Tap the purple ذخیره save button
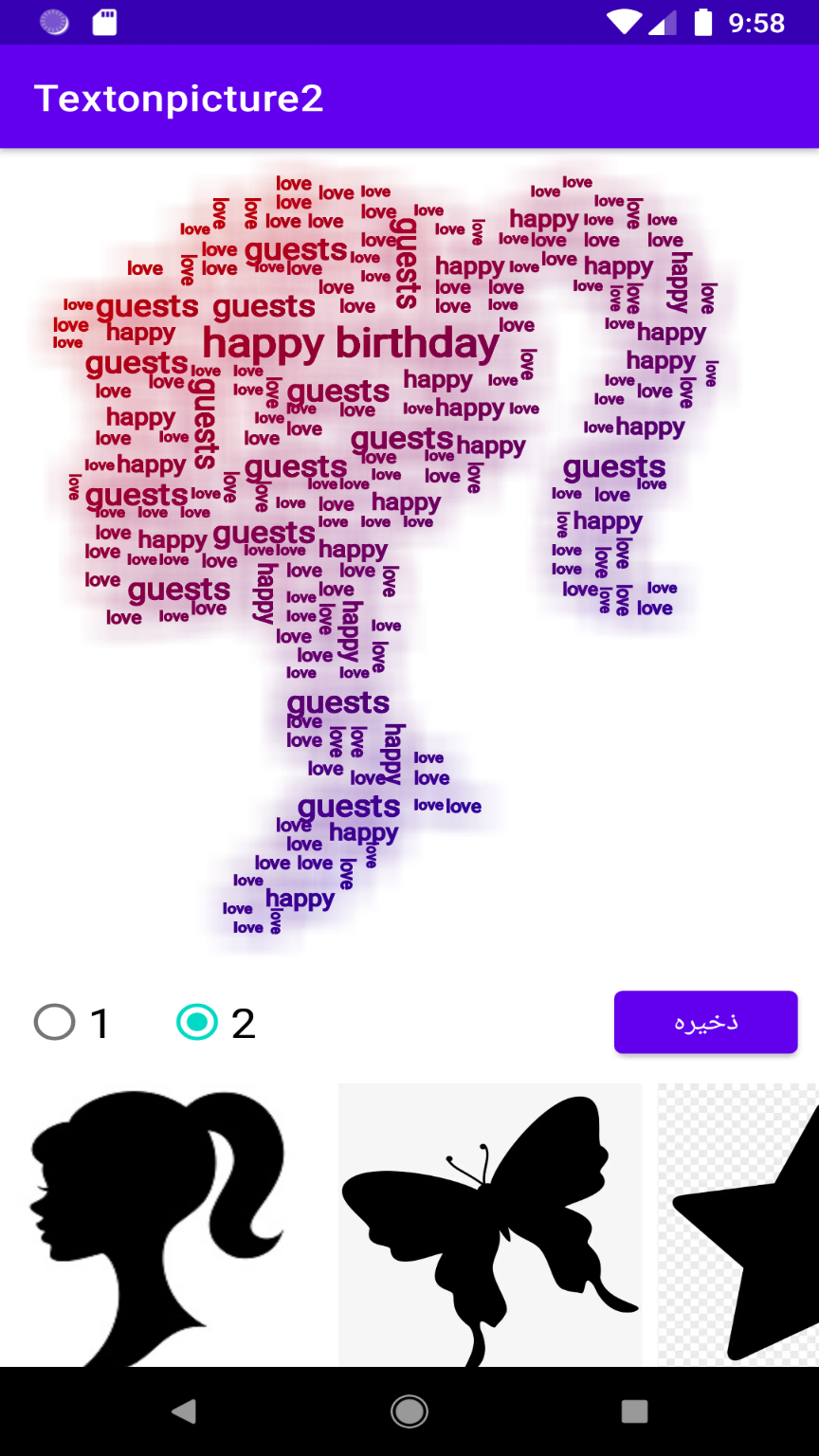819x1456 pixels. [705, 1022]
